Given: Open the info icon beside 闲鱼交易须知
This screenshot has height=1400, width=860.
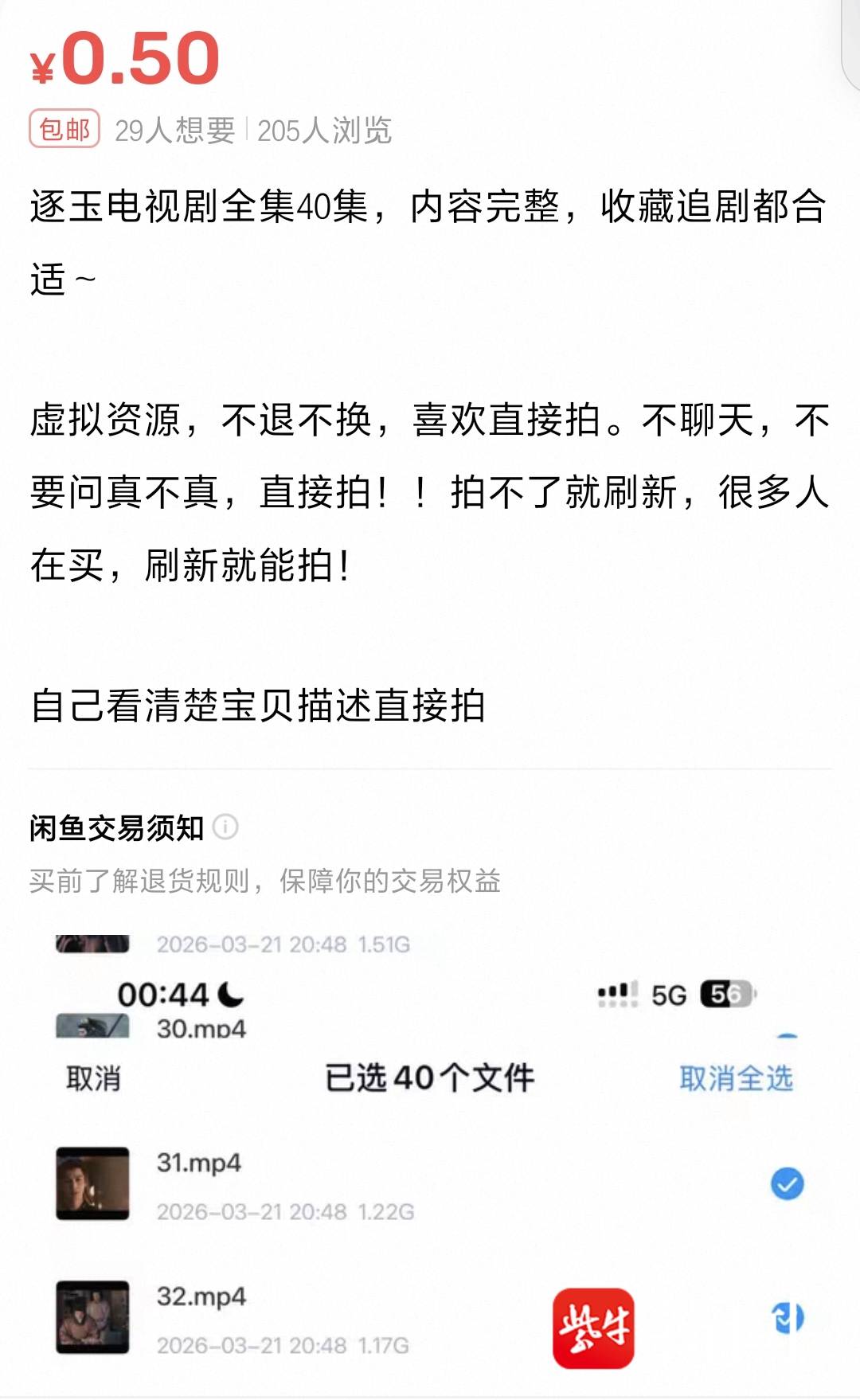Looking at the screenshot, I should point(225,827).
